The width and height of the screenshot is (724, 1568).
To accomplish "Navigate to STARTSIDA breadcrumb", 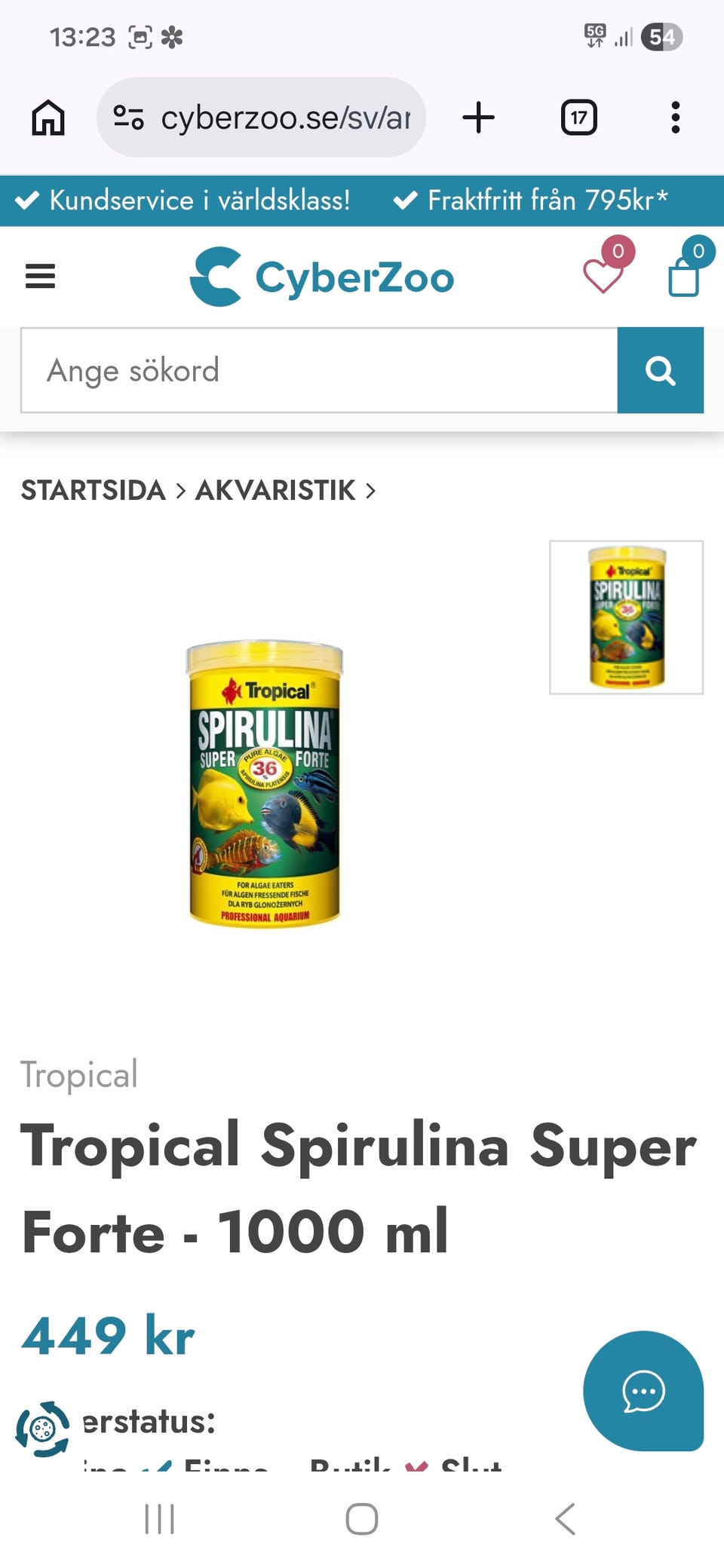I will 92,491.
